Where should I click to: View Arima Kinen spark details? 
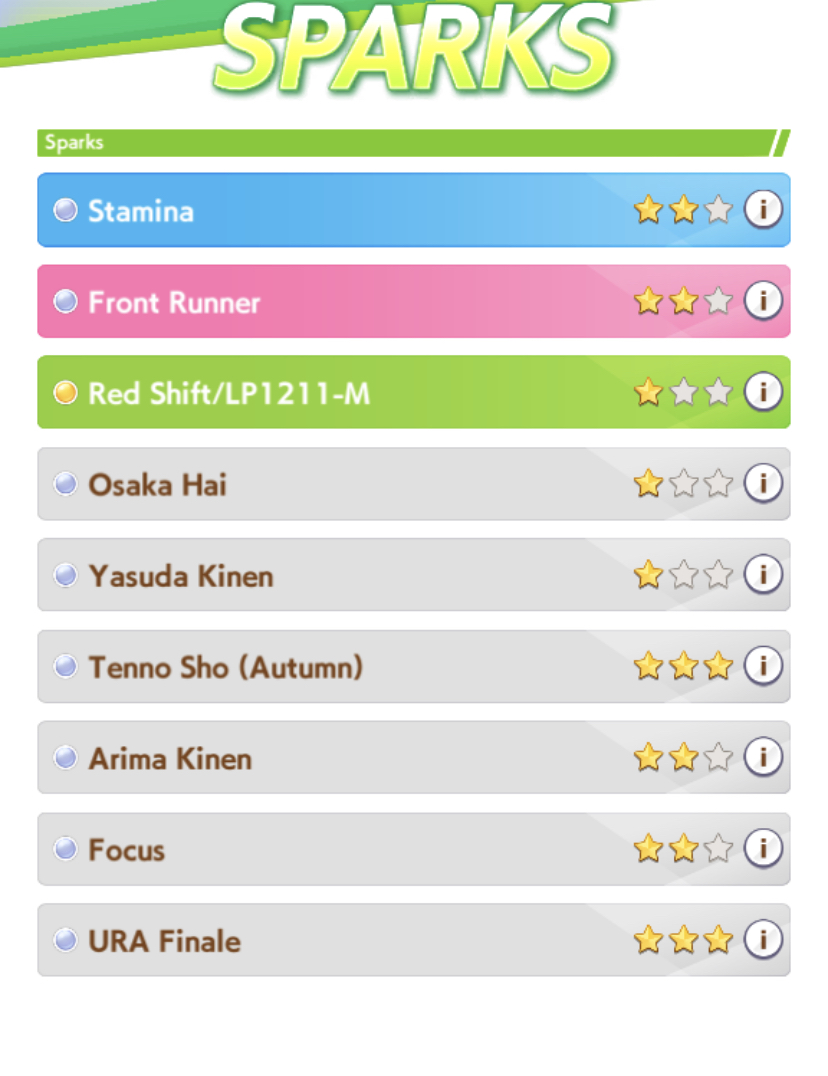click(x=763, y=757)
